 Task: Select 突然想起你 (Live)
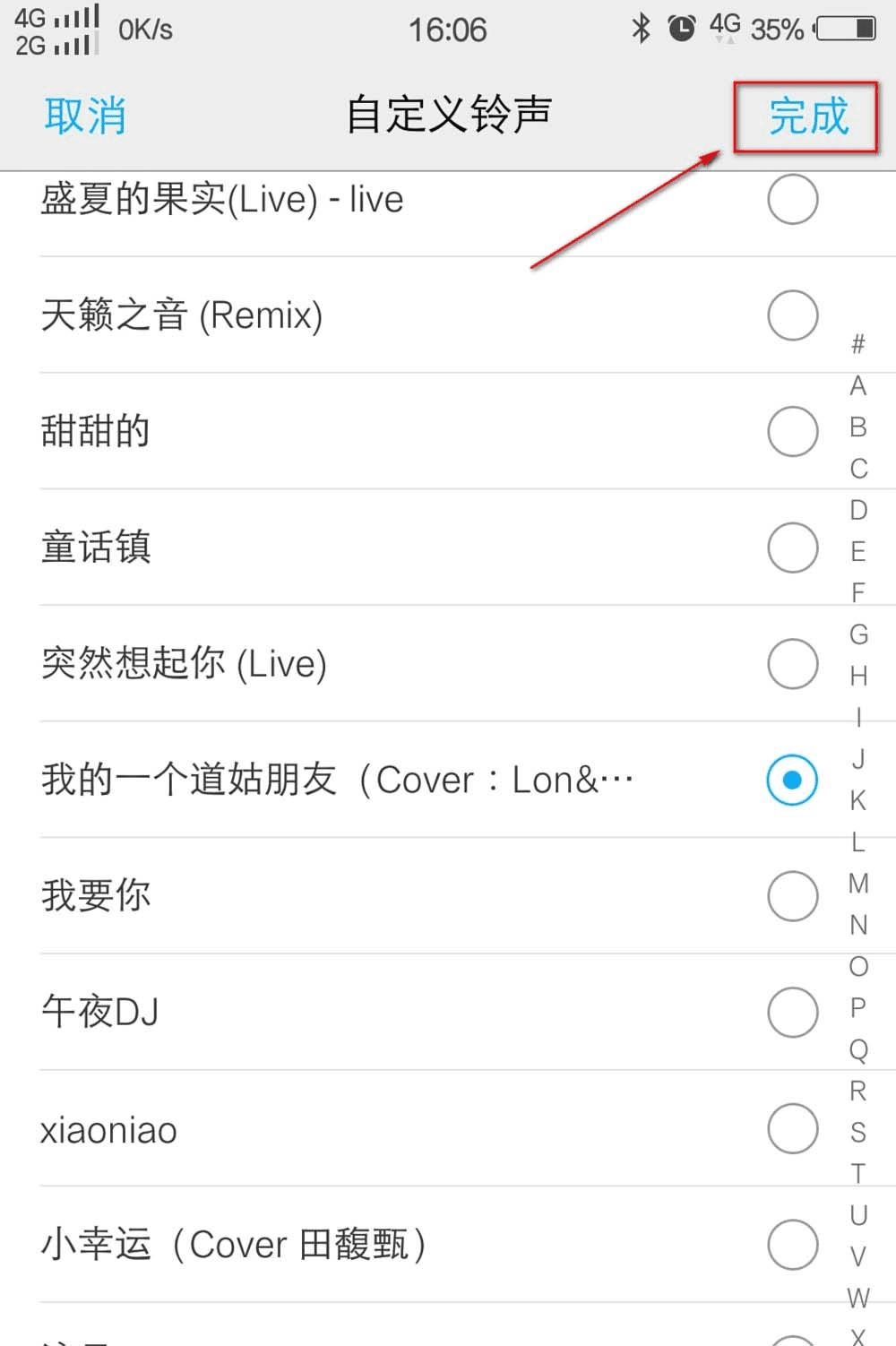pyautogui.click(x=792, y=664)
